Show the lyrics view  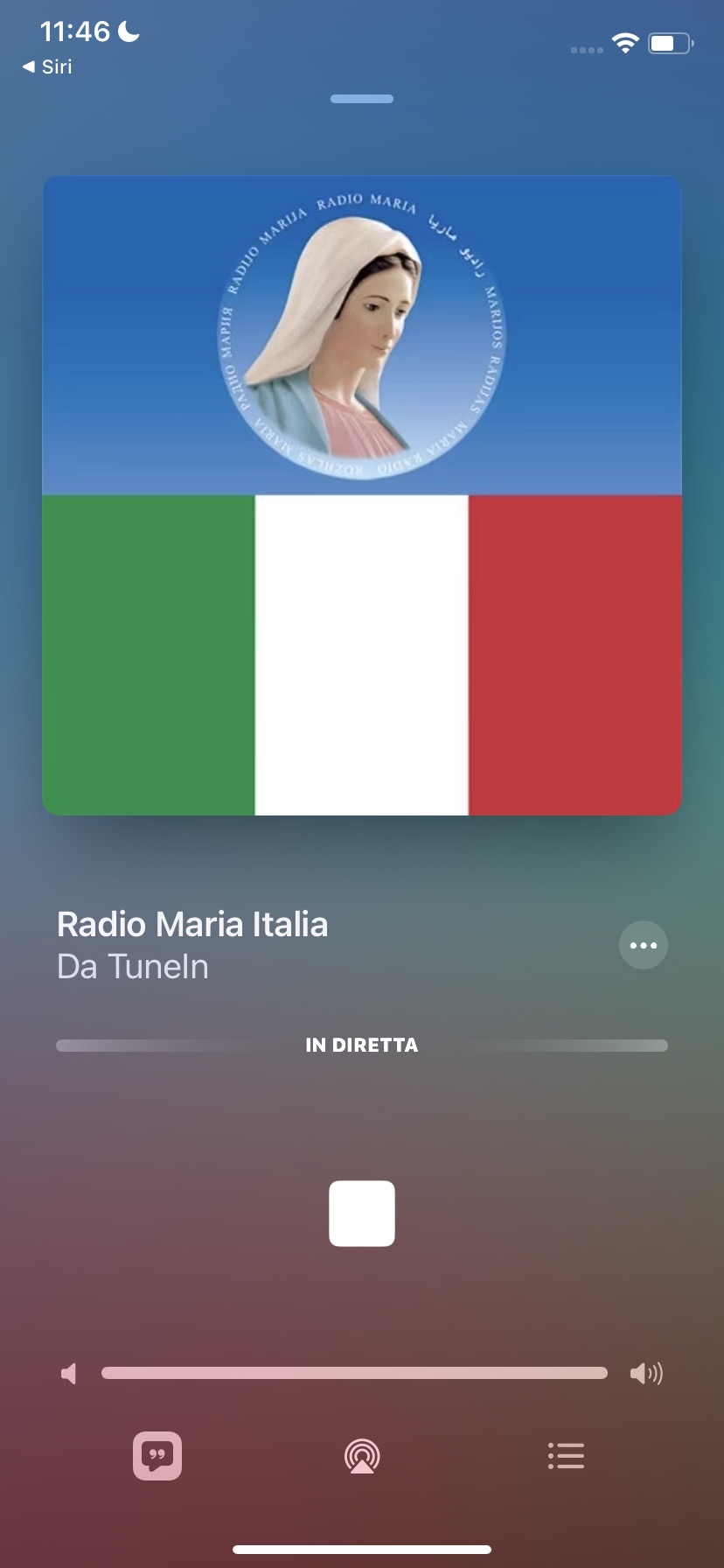coord(157,1456)
